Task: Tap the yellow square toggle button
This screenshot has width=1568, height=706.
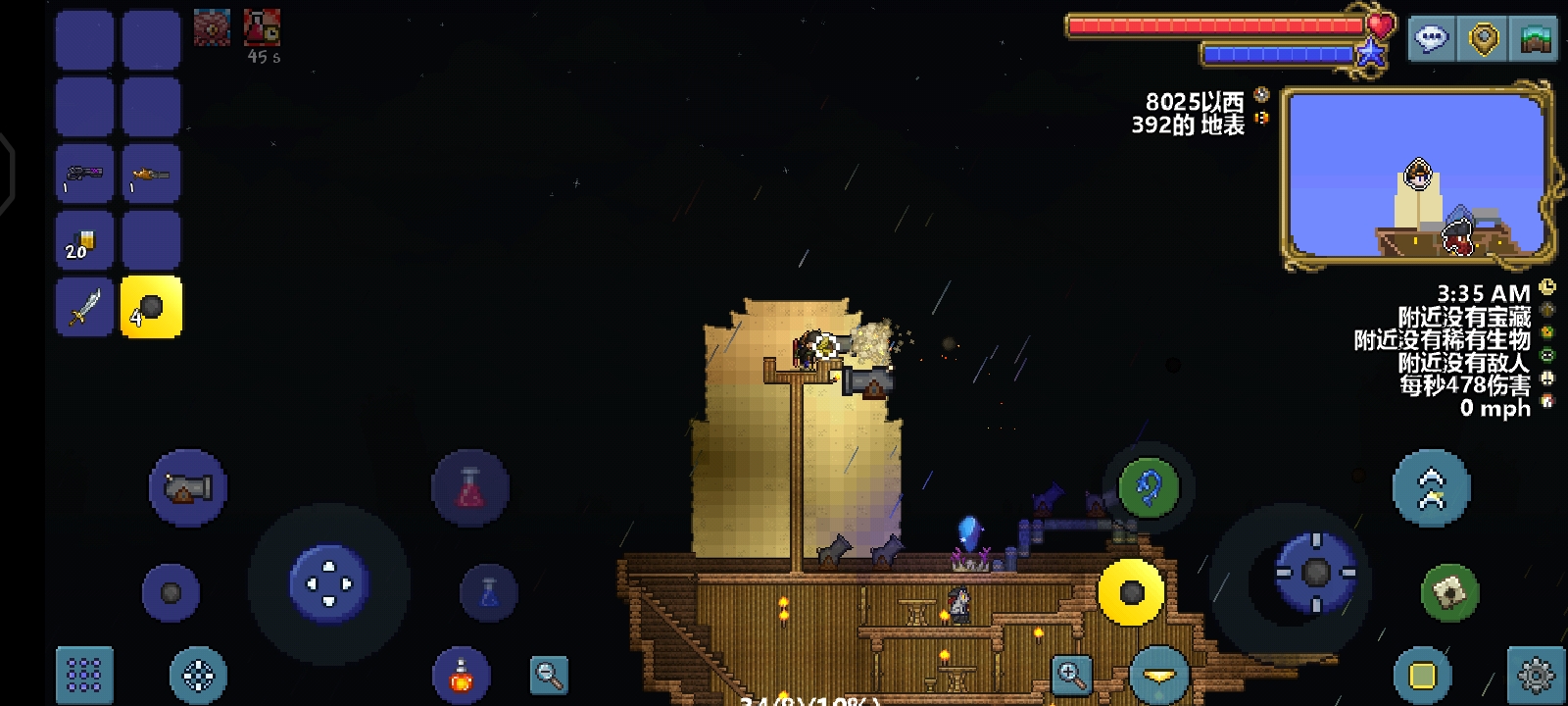Action: pos(1422,675)
